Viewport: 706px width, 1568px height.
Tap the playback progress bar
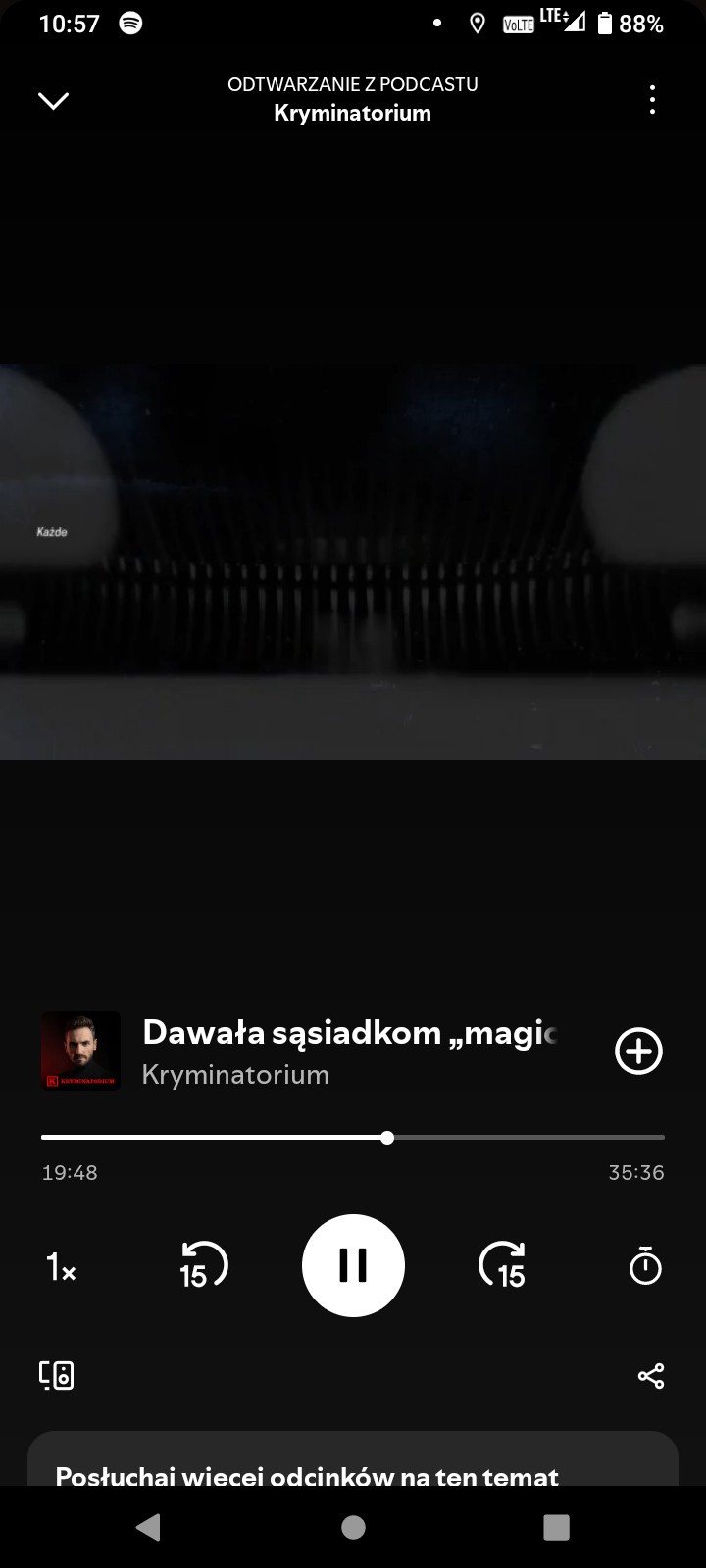[x=353, y=1138]
